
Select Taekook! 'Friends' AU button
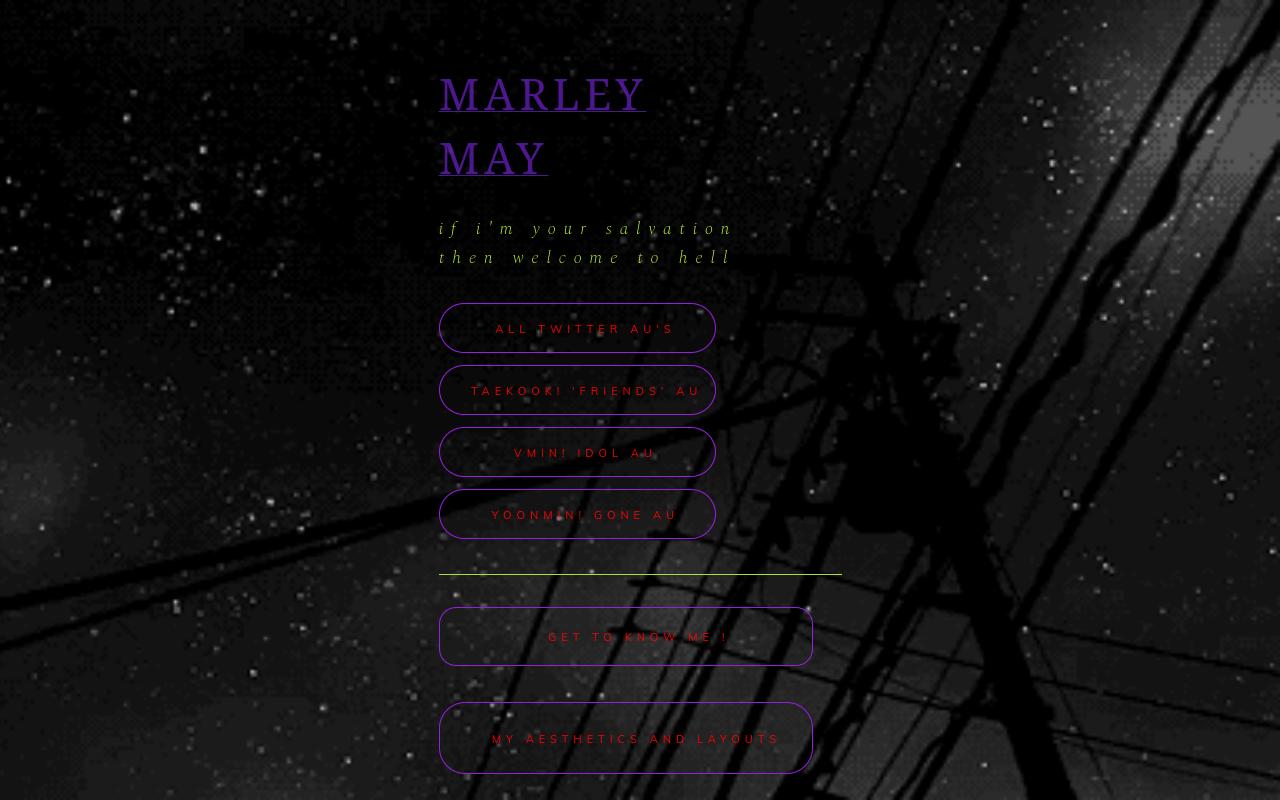pos(578,391)
